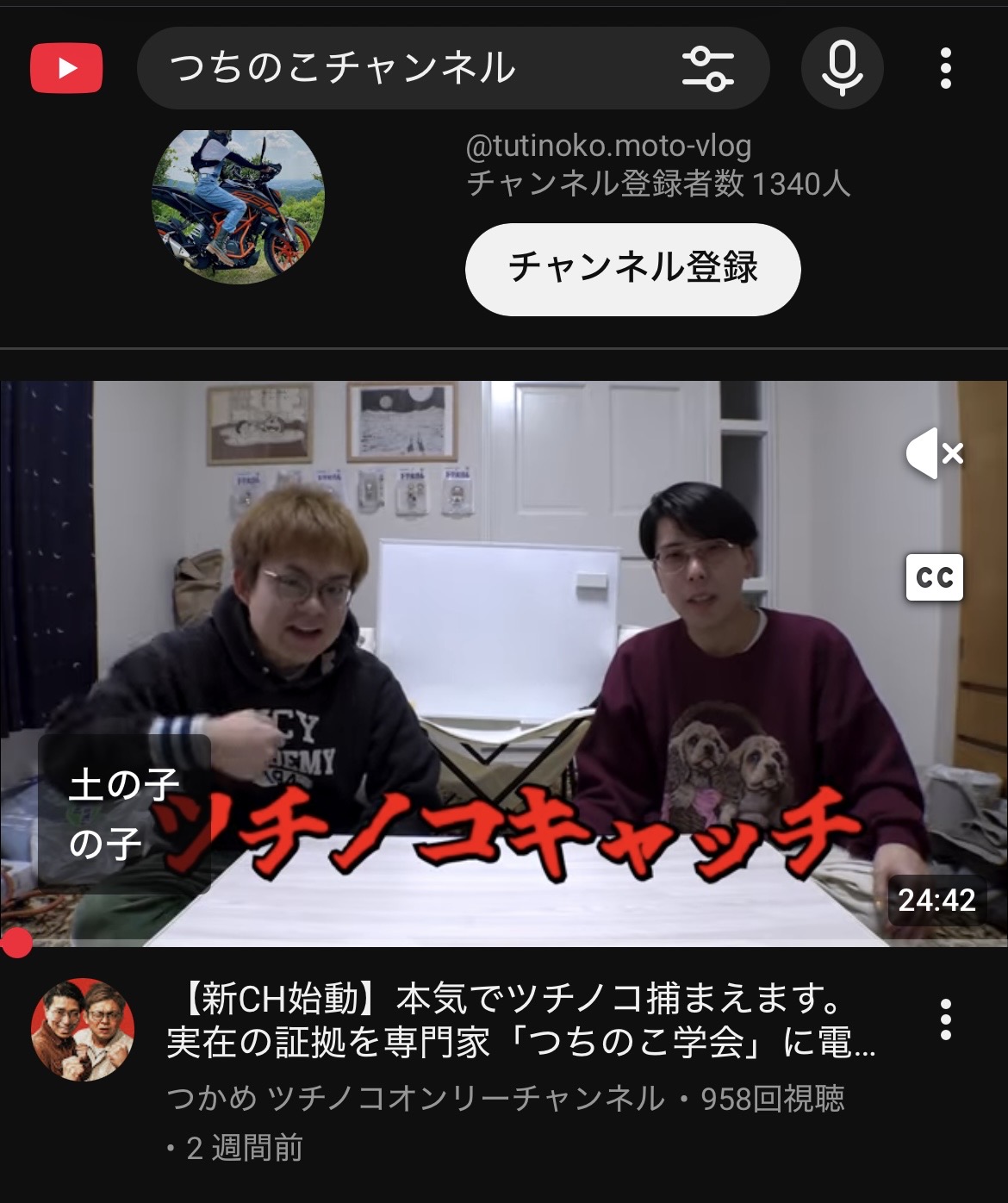Toggle closed captions on the preview

(x=934, y=577)
